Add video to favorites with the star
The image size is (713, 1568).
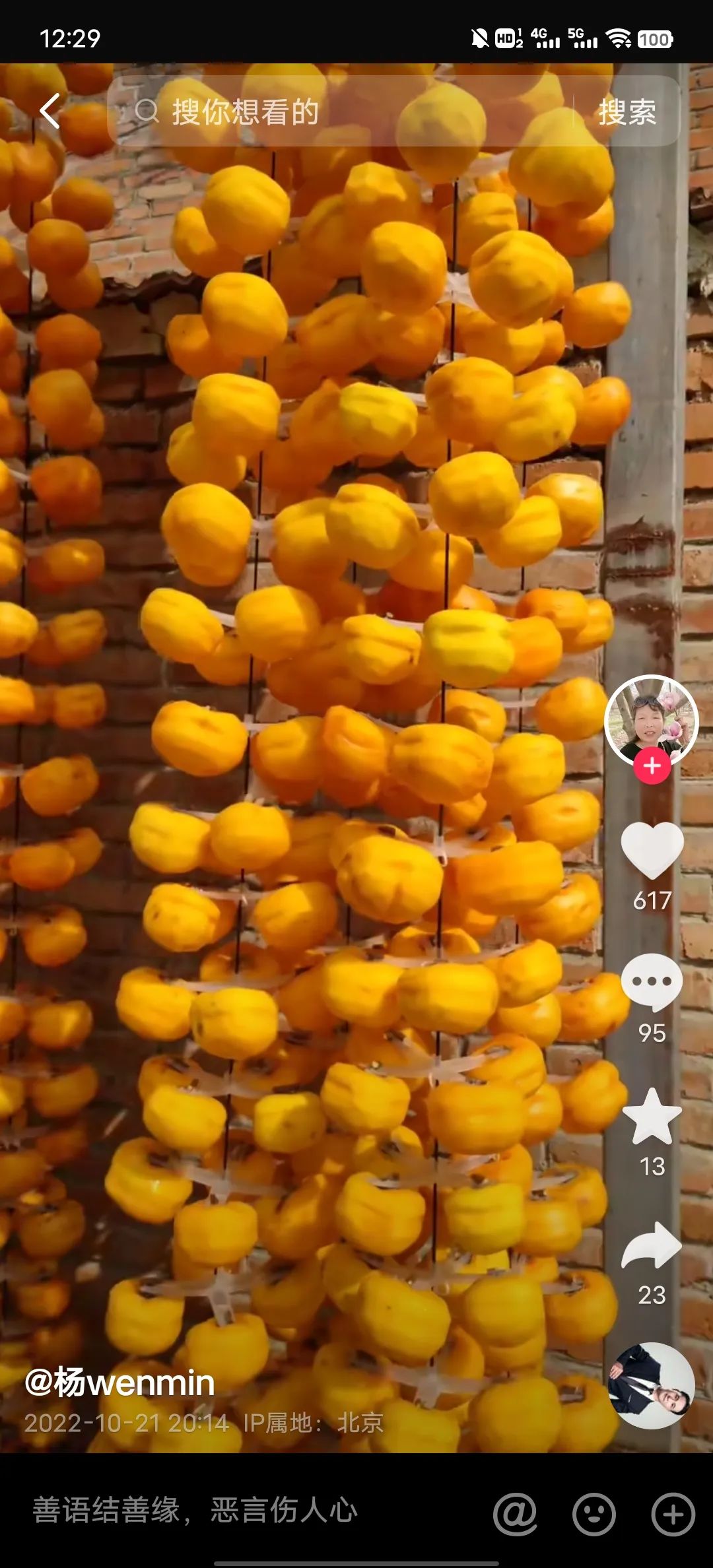click(652, 1116)
